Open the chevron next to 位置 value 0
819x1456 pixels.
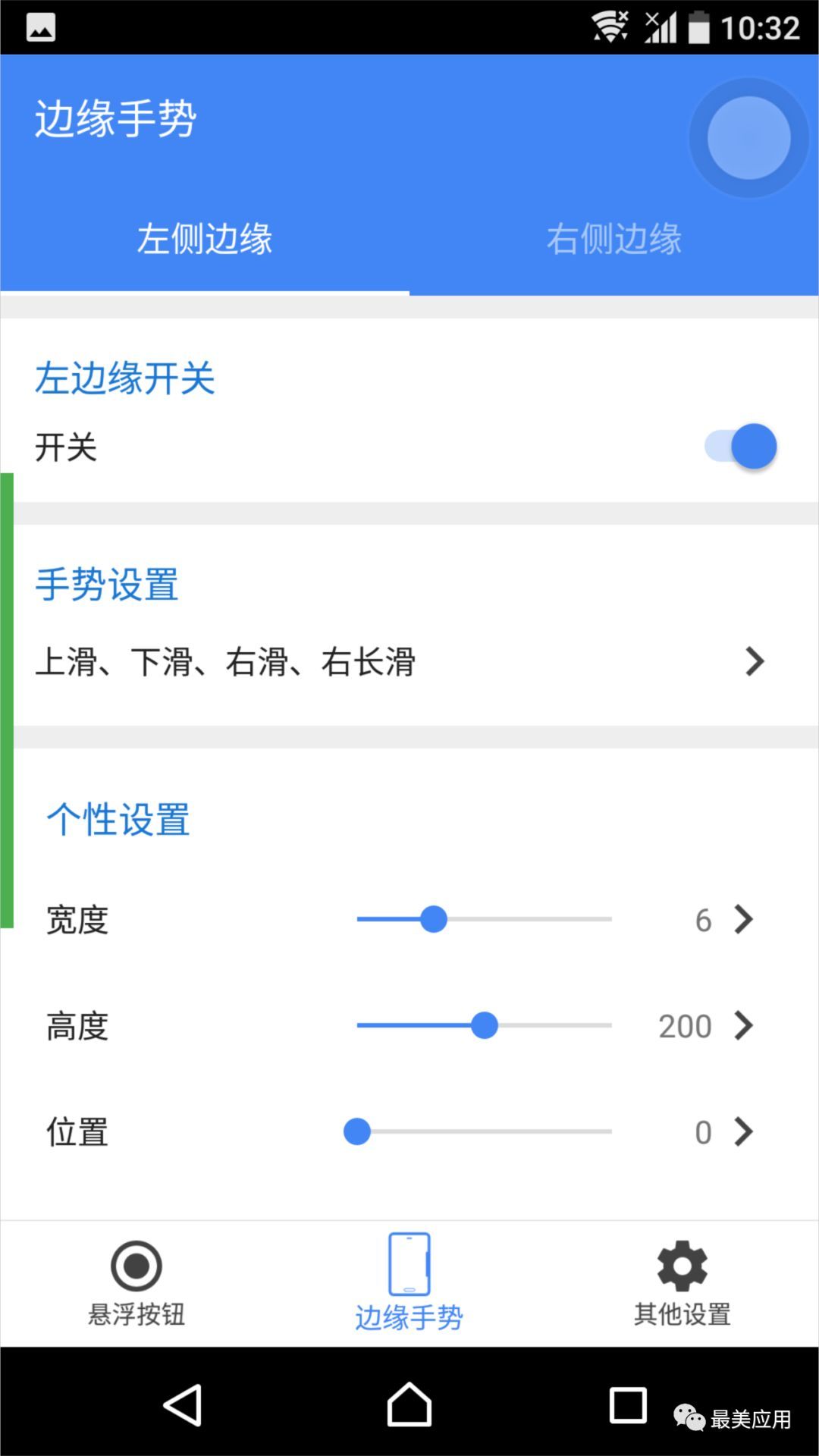click(x=744, y=1131)
